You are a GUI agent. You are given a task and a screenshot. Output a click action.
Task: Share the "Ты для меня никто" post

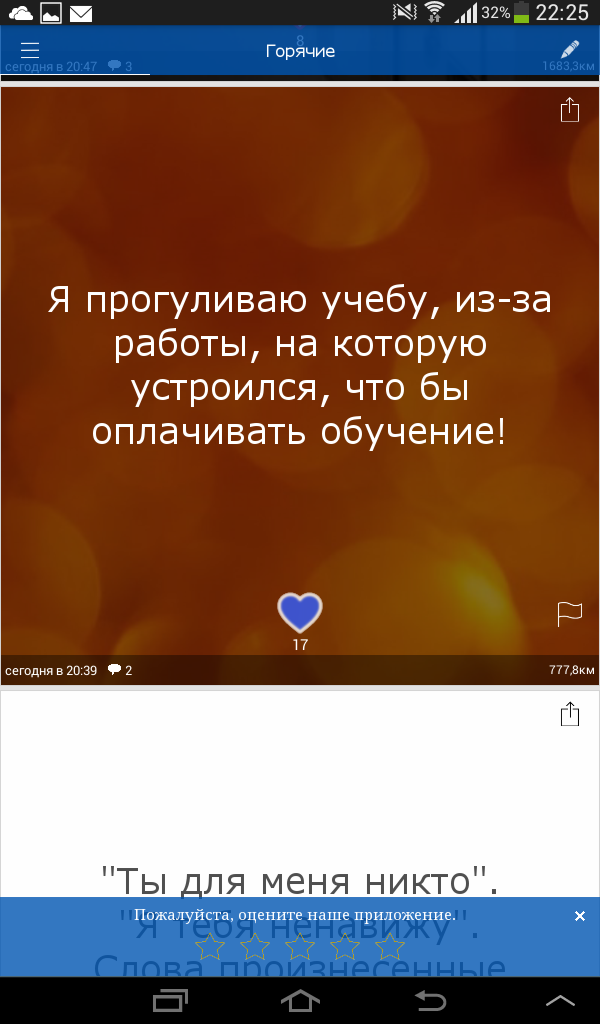(570, 714)
